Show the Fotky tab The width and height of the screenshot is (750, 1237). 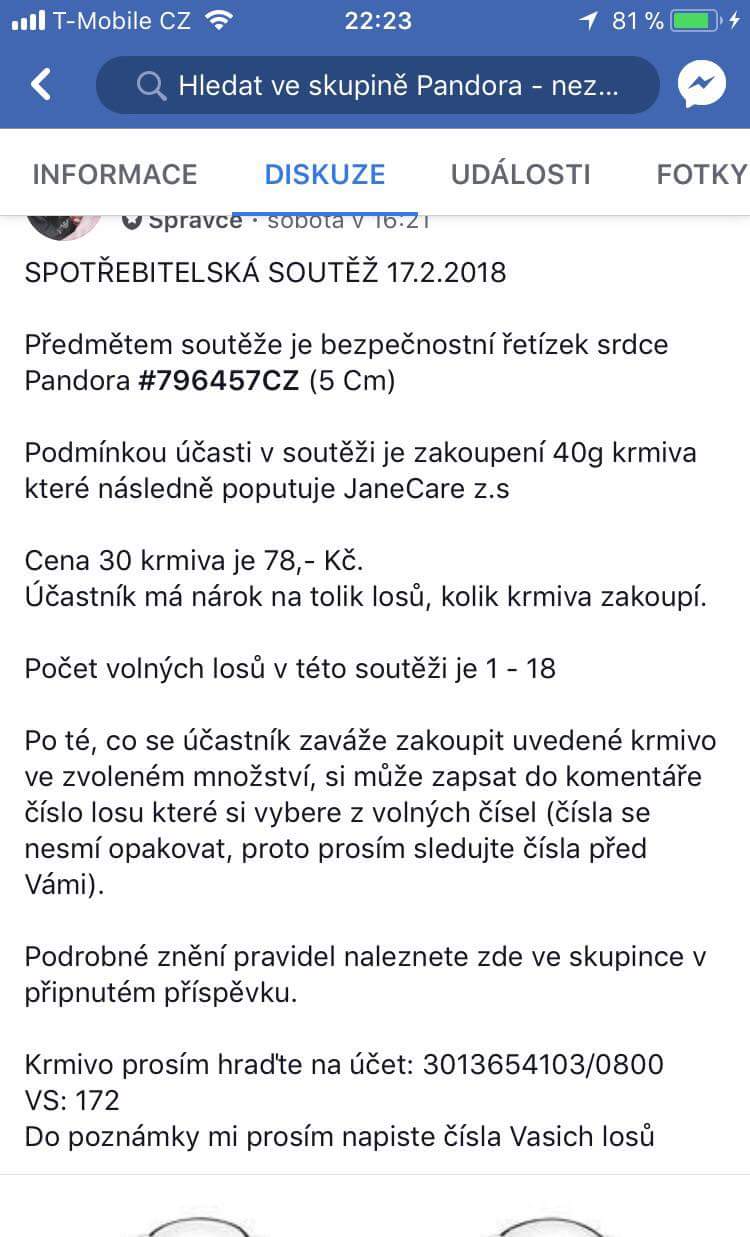click(x=700, y=174)
